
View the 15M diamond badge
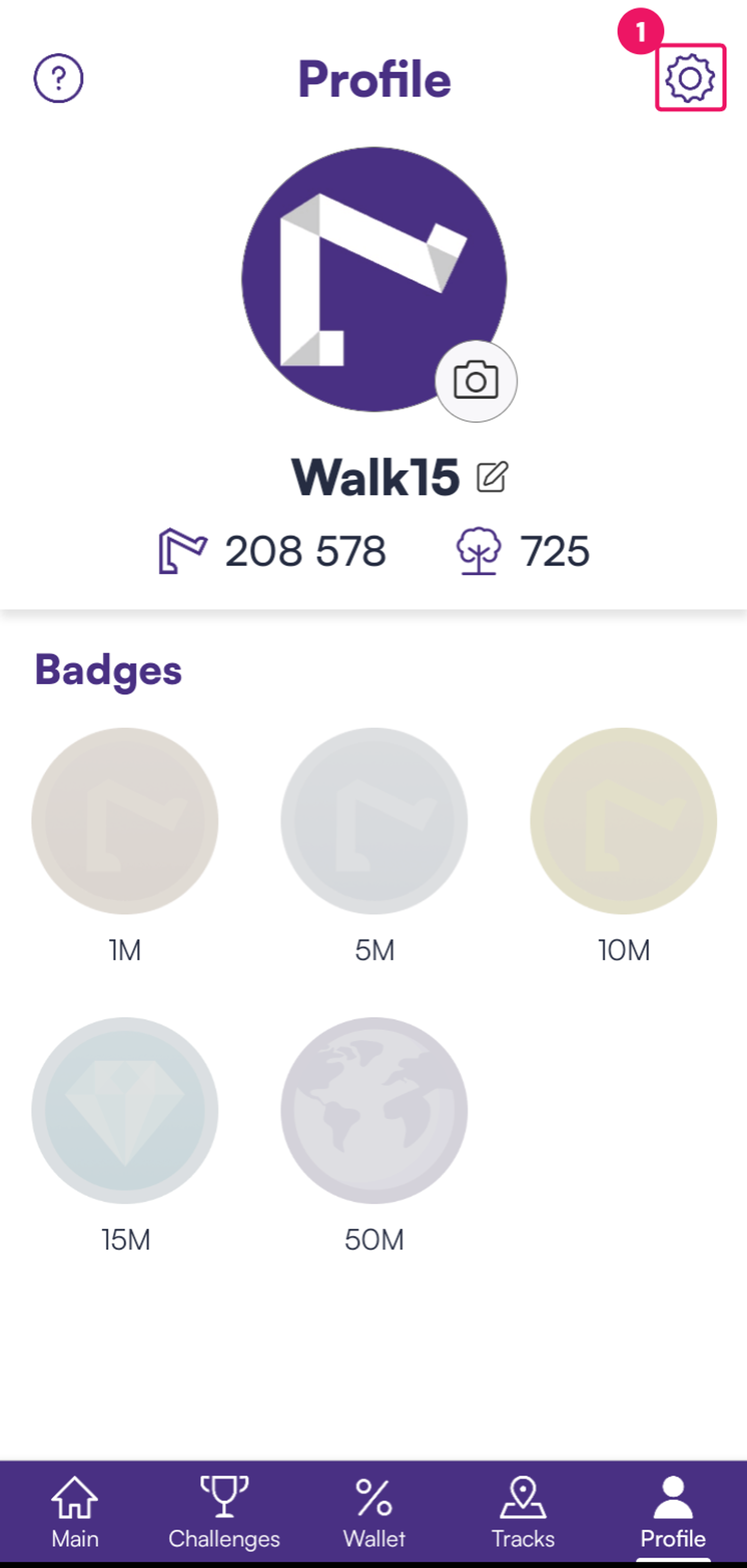coord(125,1110)
